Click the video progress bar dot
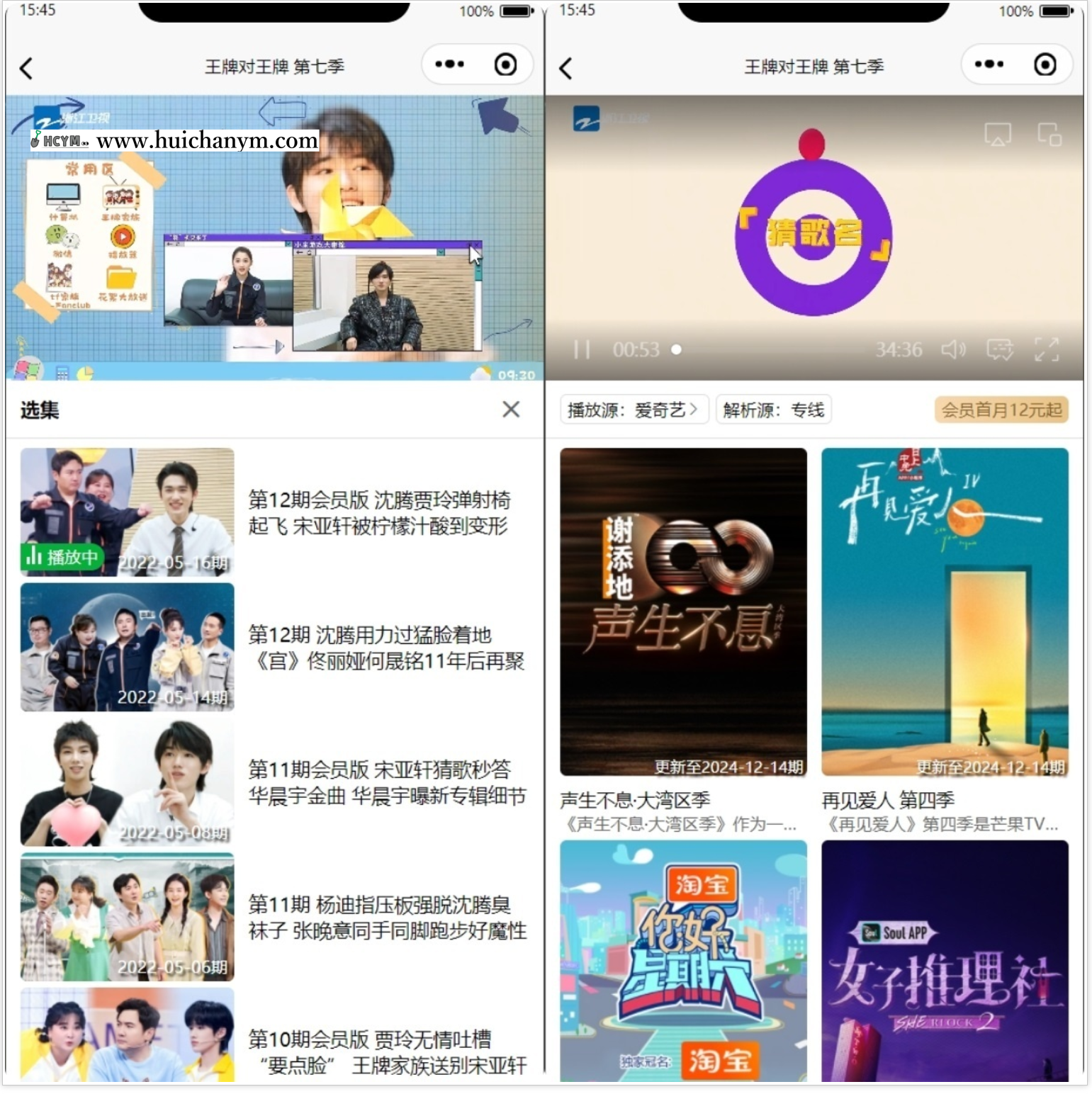The width and height of the screenshot is (1092, 1094). (x=677, y=349)
